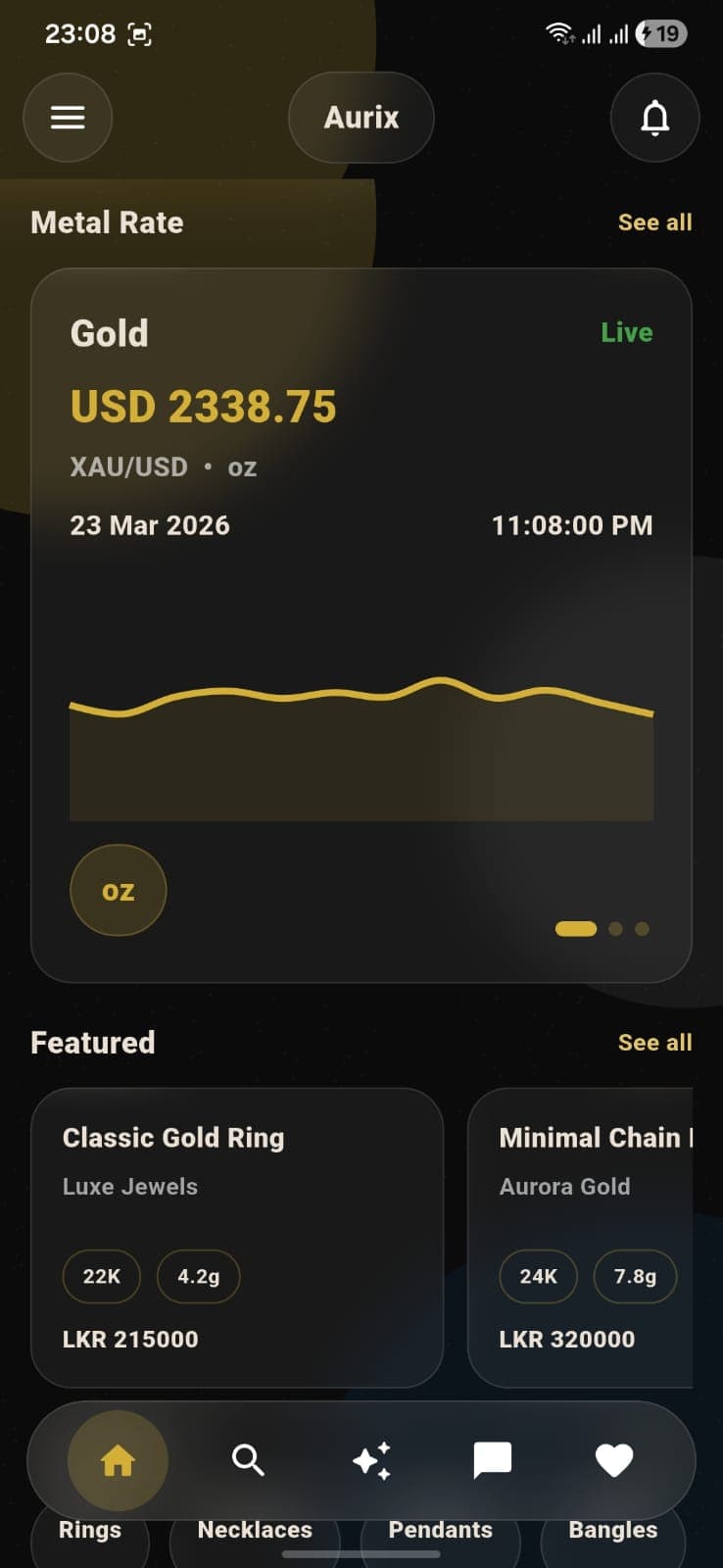Open the notification bell
The image size is (723, 1568).
pos(654,118)
